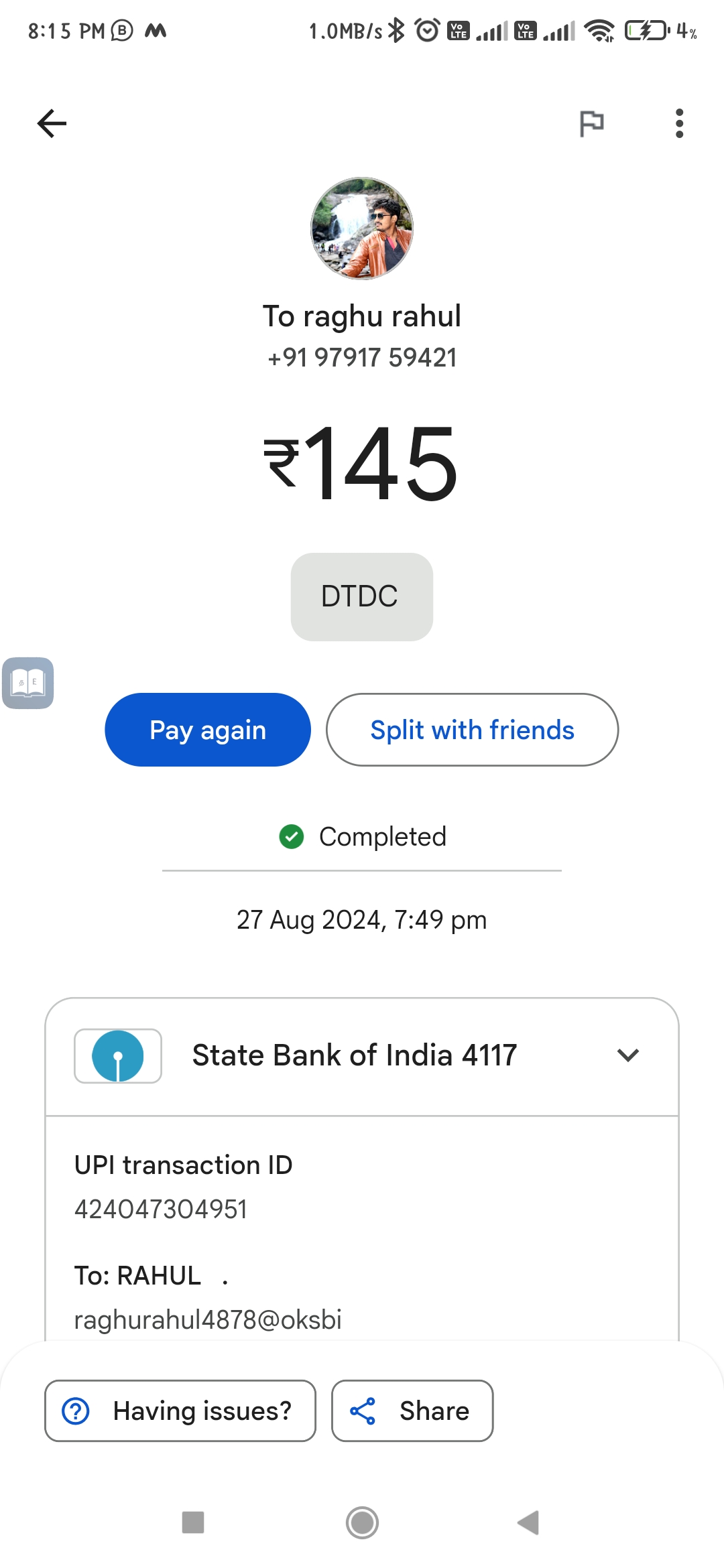
Task: Open the Having issues? help option
Action: pyautogui.click(x=180, y=1411)
